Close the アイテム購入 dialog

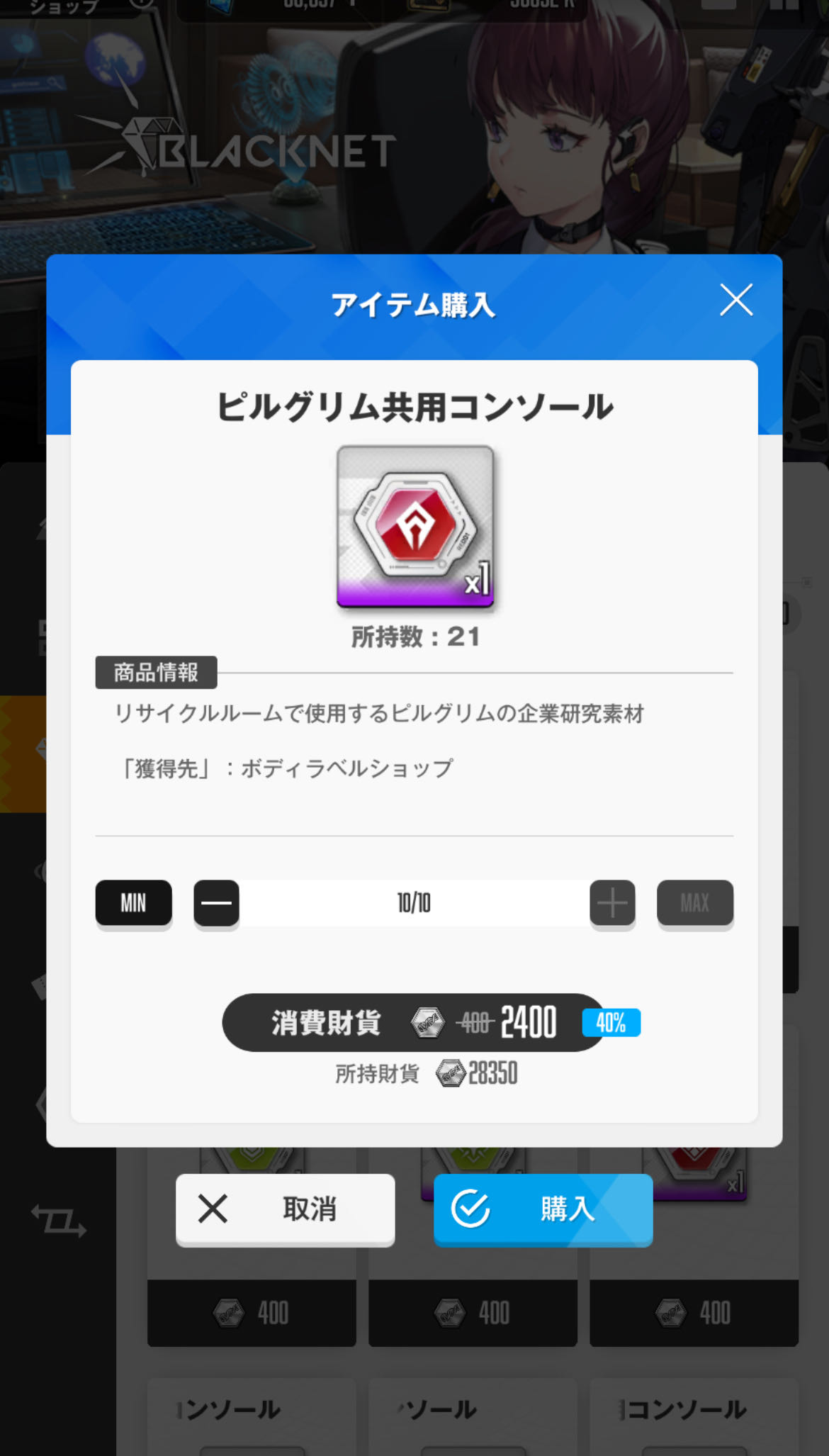(x=736, y=300)
